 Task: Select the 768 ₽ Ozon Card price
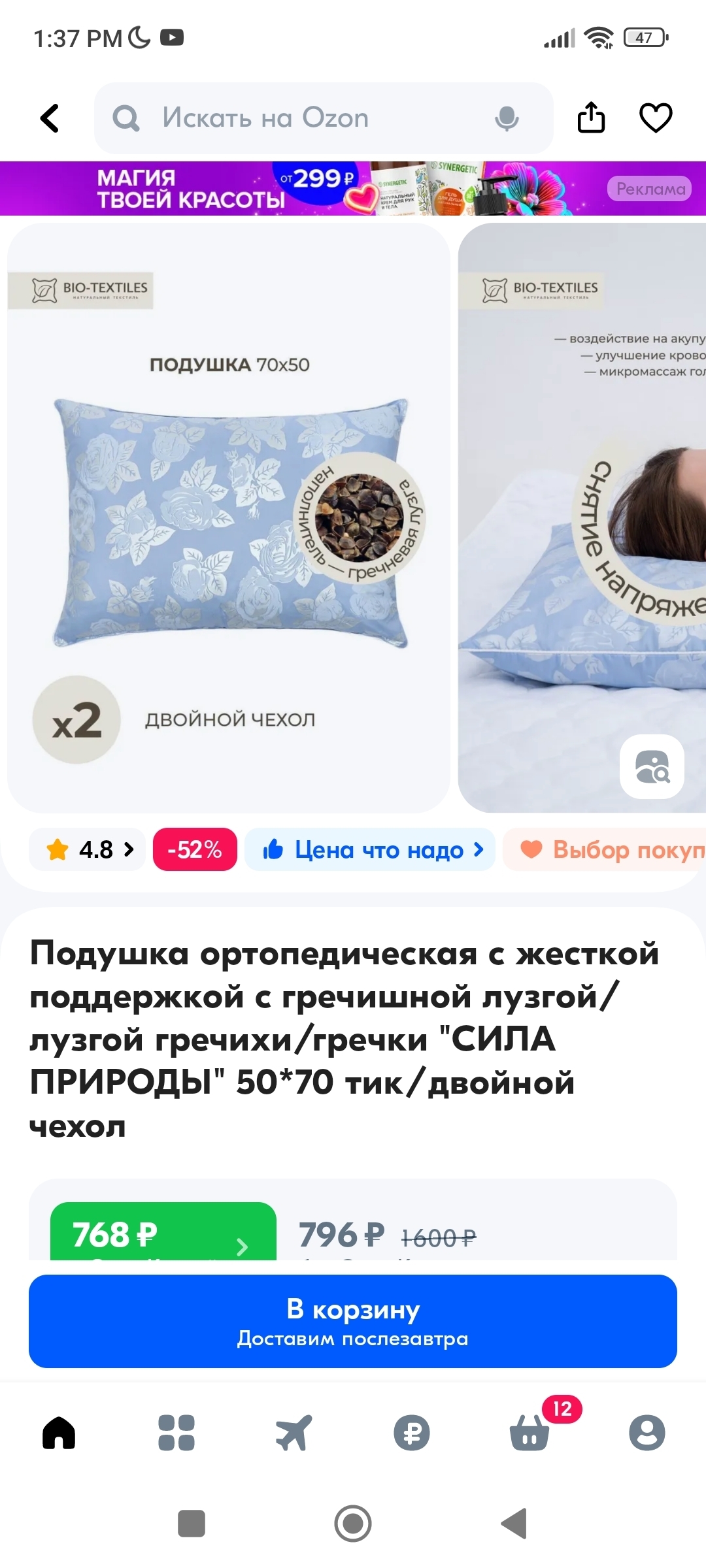163,1233
